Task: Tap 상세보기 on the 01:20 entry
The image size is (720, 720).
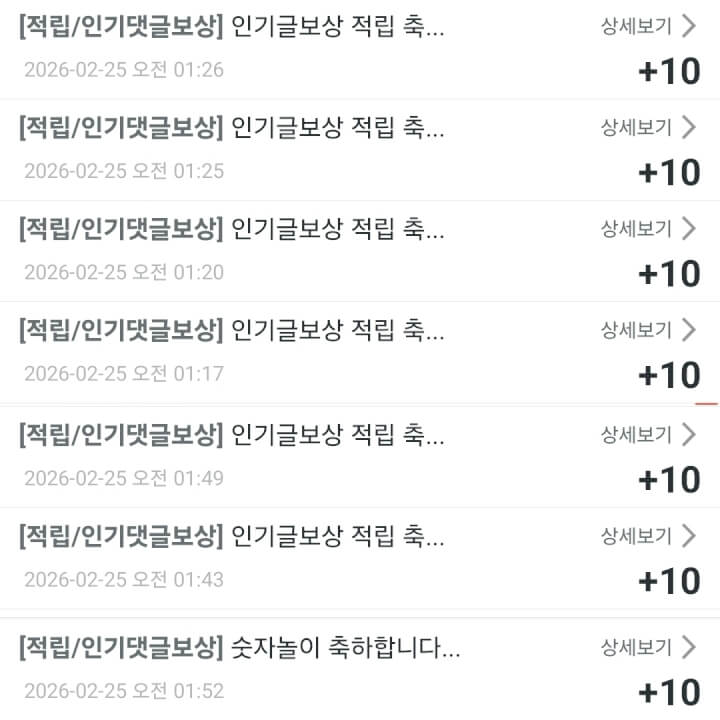Action: point(647,229)
